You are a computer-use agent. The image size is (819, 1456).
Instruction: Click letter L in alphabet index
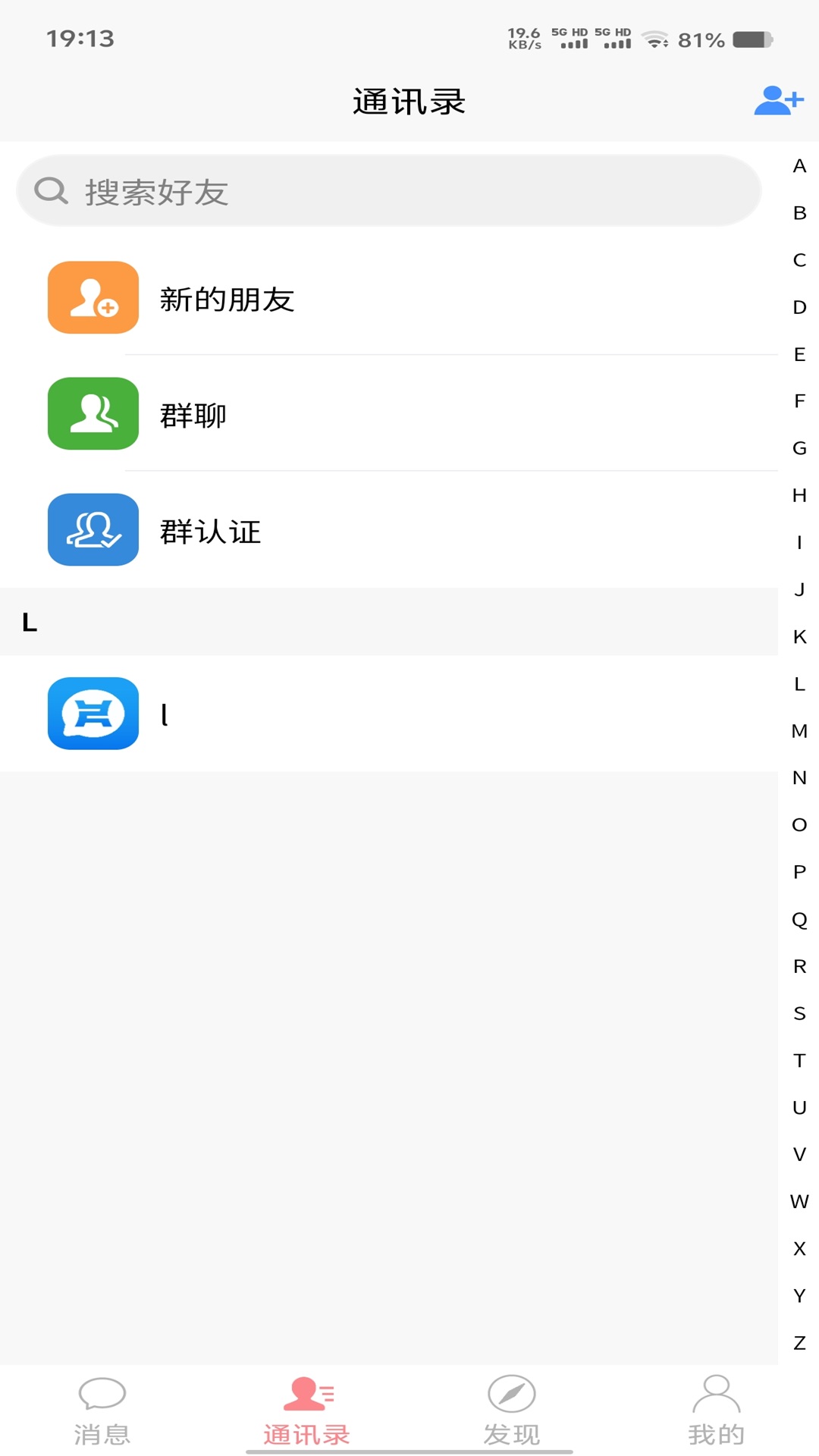[x=798, y=683]
